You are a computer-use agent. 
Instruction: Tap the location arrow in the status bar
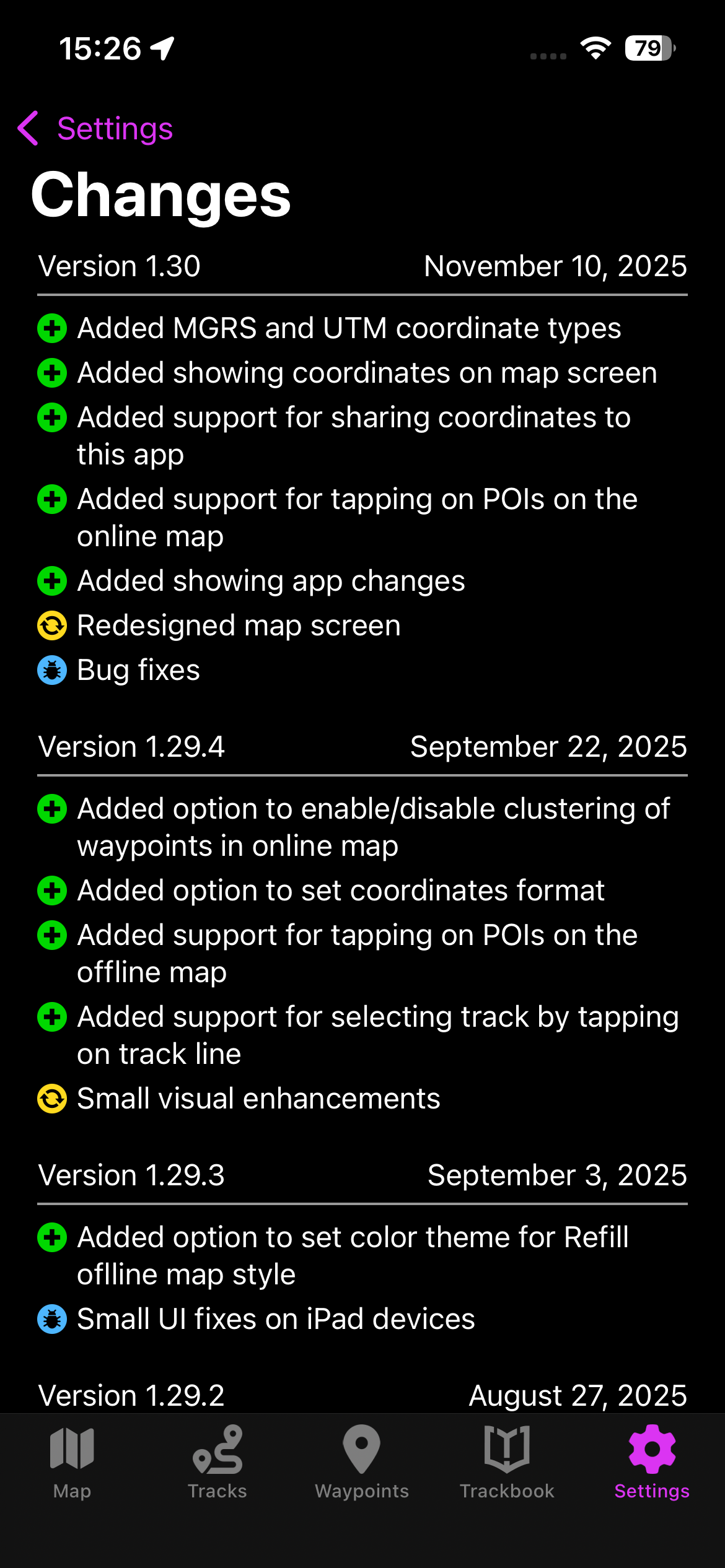[x=162, y=46]
